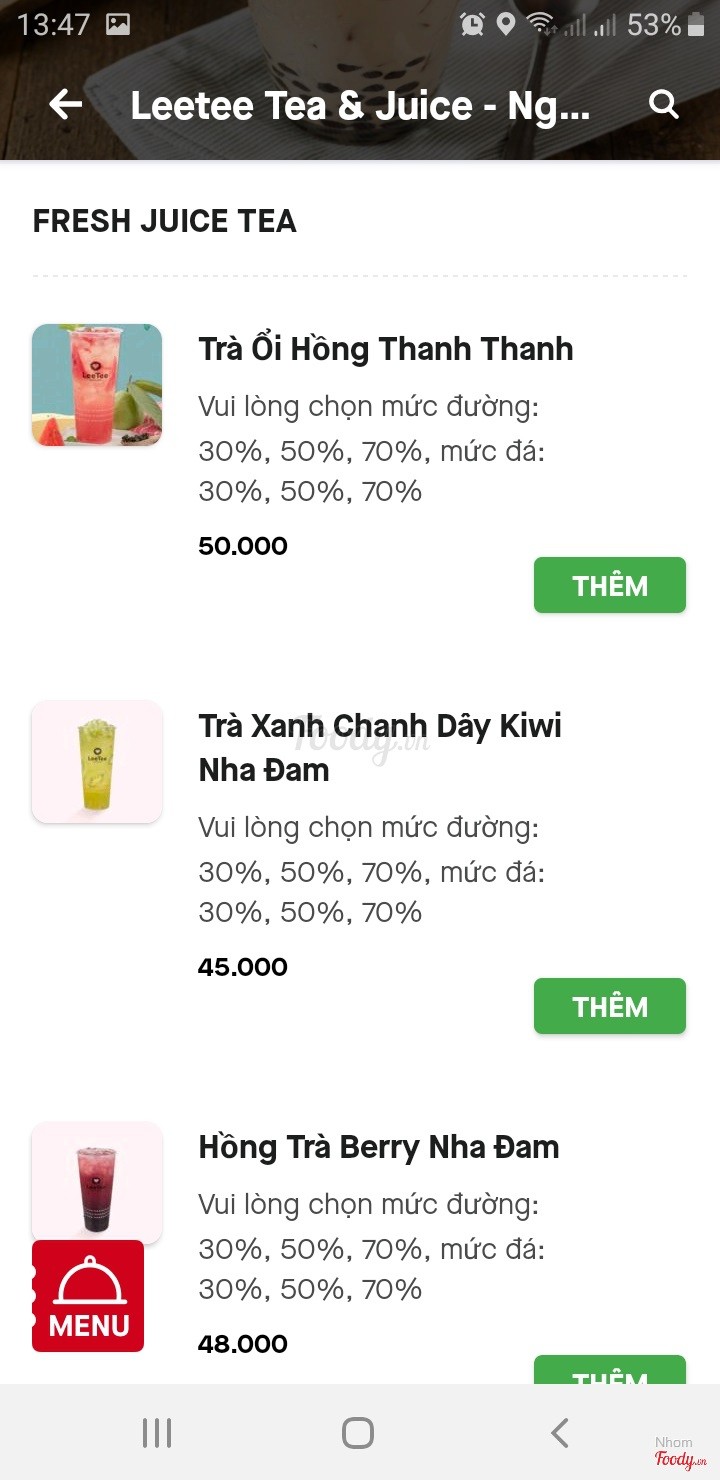This screenshot has height=1480, width=720.
Task: Open the red MENU floating button
Action: [x=88, y=1296]
